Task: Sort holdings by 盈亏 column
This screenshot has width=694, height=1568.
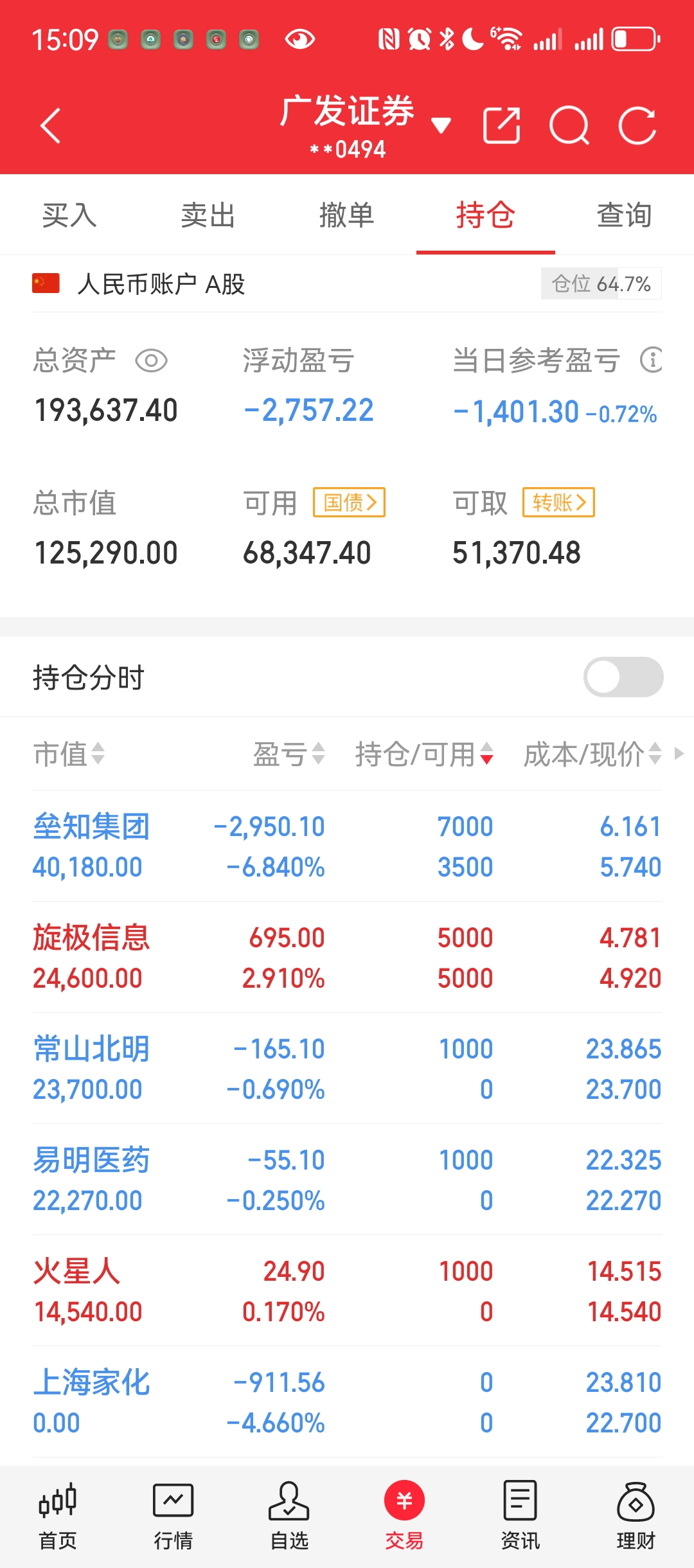Action: click(x=289, y=754)
